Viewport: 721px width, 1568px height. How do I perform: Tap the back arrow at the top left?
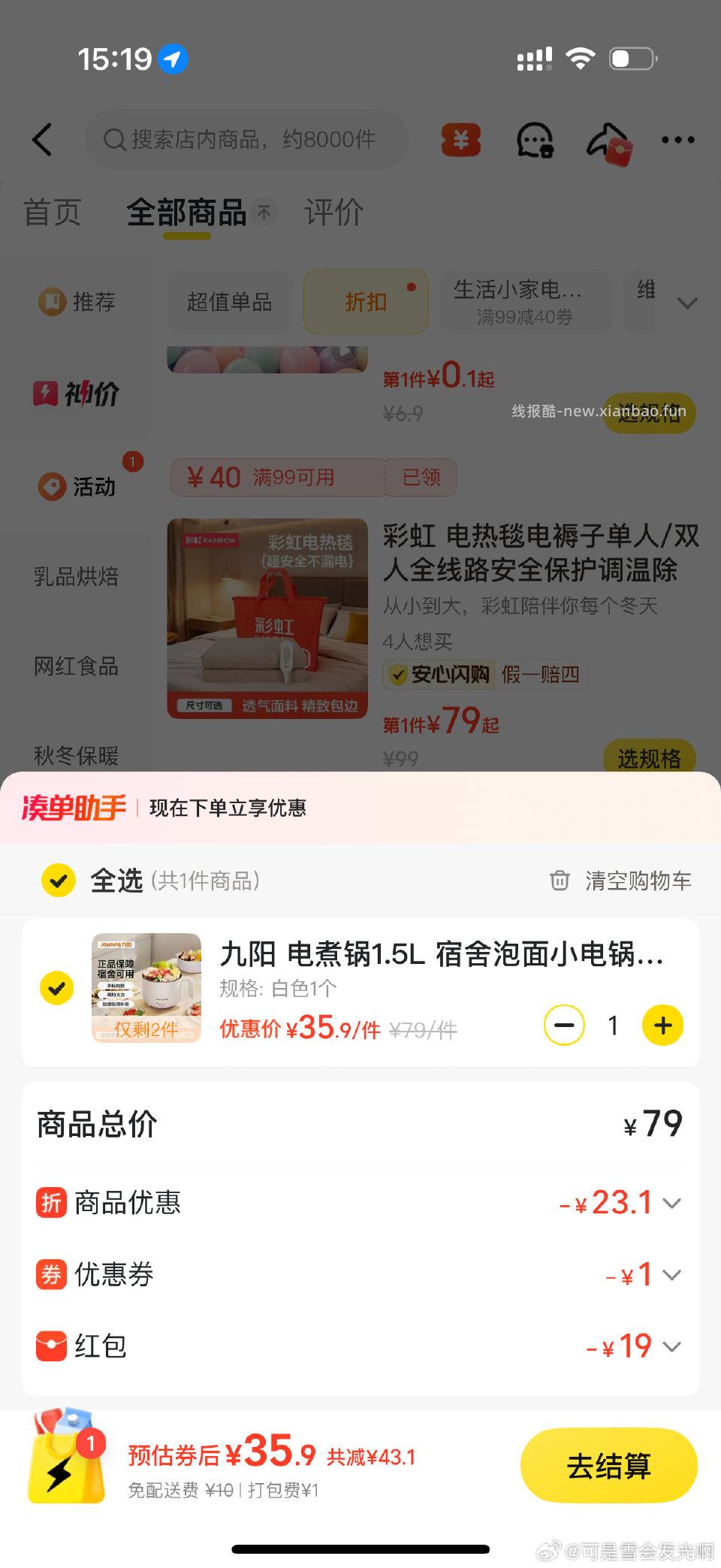click(x=43, y=140)
